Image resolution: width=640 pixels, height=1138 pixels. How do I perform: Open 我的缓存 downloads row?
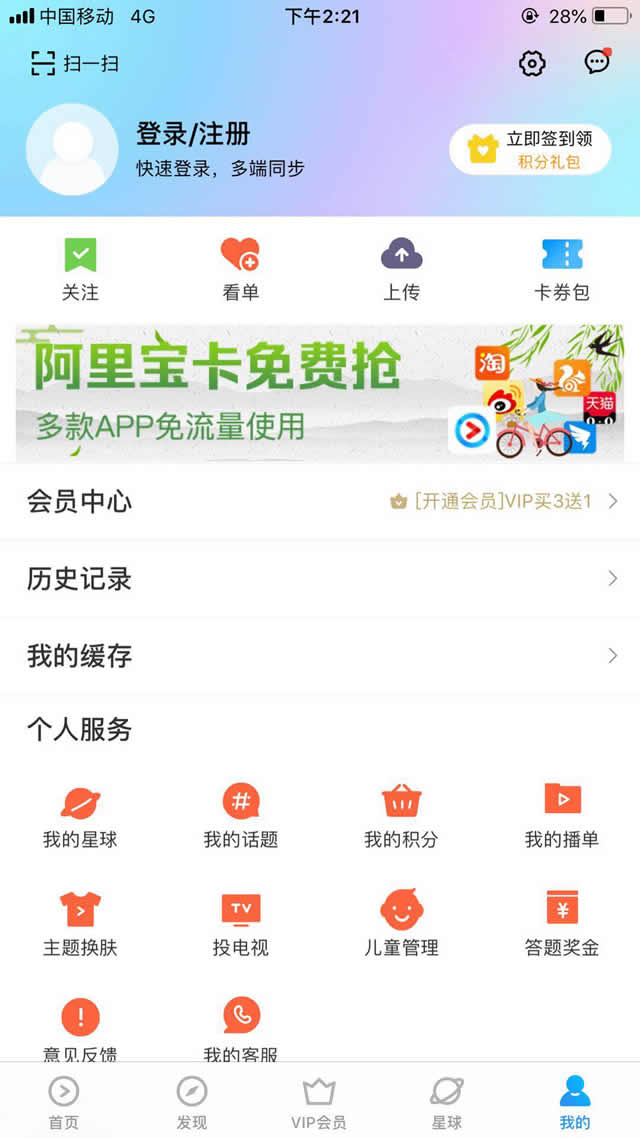coord(320,656)
